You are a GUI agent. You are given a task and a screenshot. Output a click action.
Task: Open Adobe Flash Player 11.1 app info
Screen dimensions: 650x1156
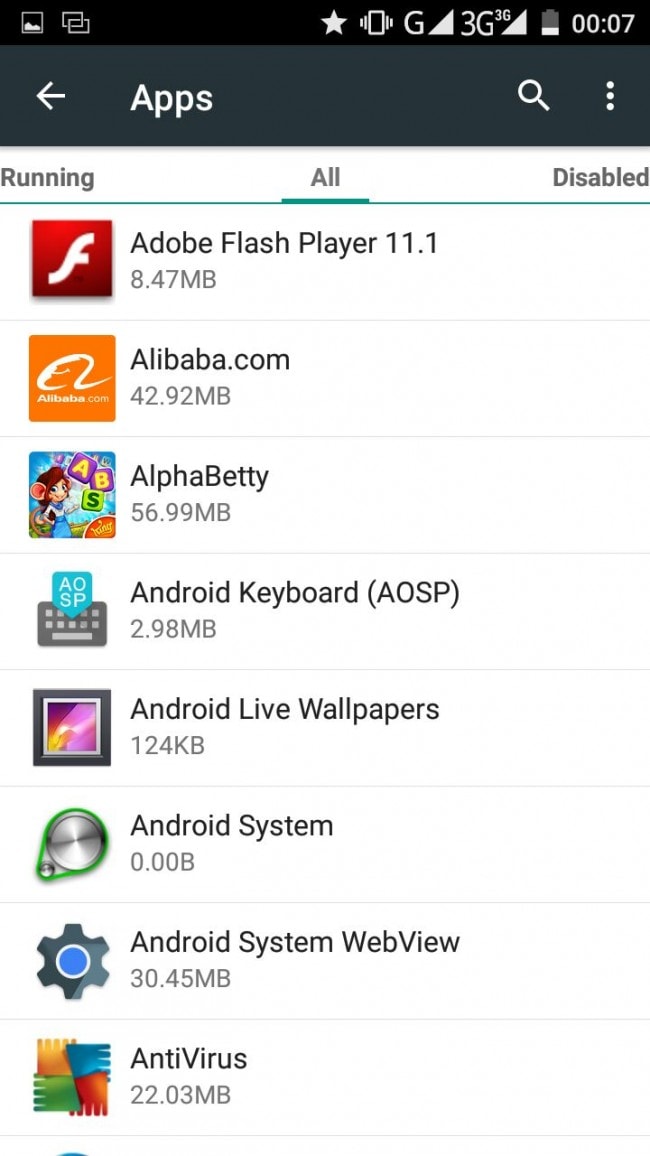coord(325,261)
